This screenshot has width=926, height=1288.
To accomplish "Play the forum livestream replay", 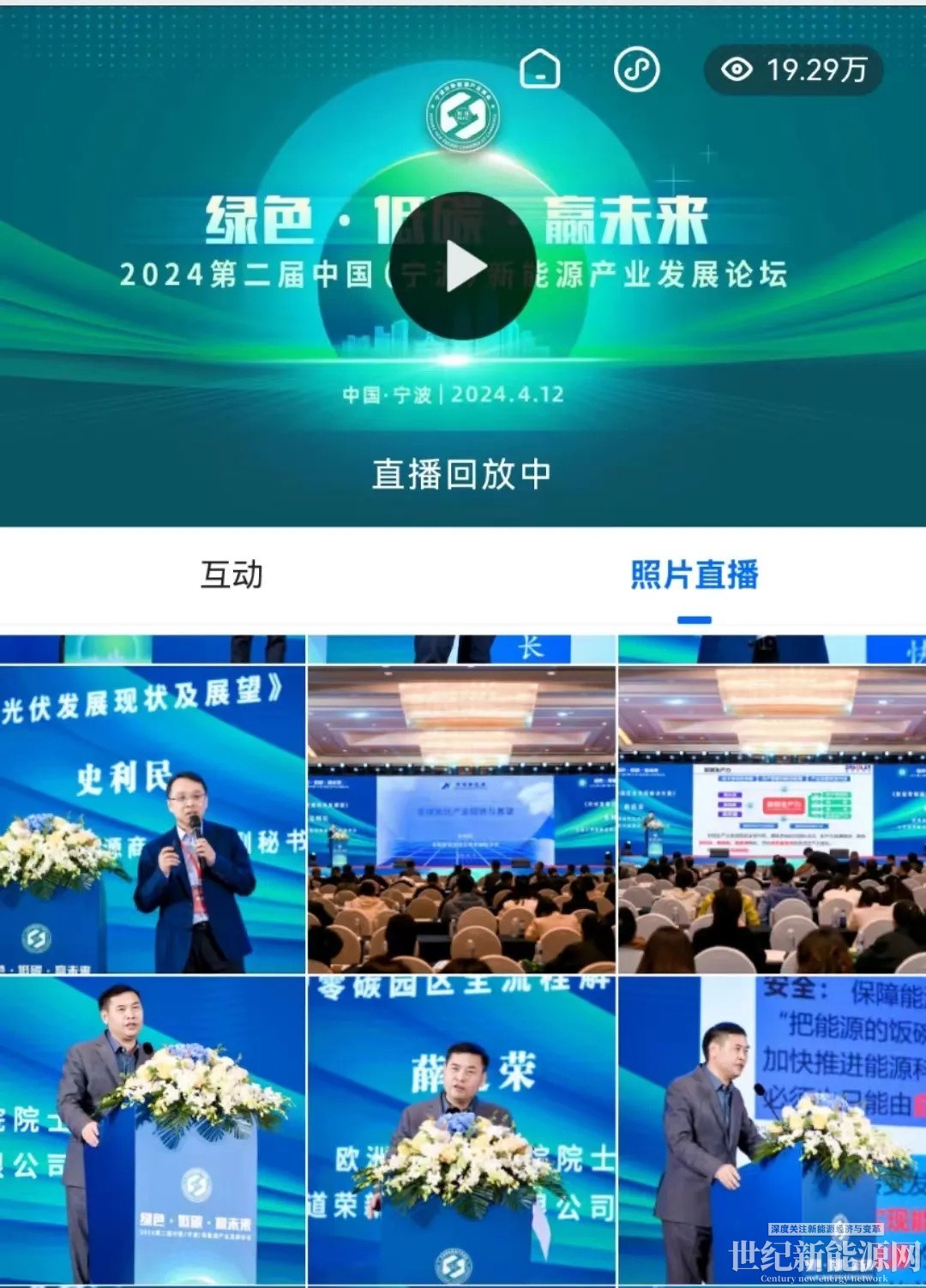I will [x=463, y=267].
